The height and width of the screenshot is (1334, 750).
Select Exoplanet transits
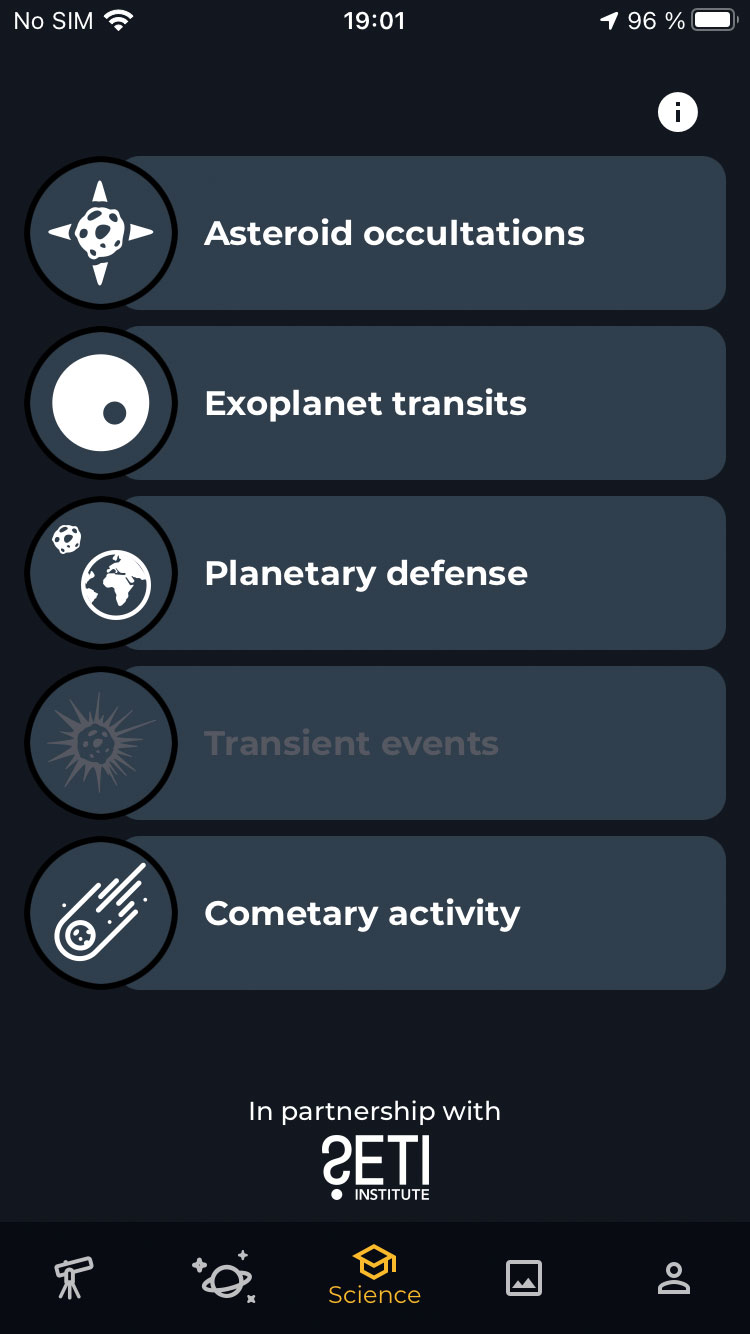click(375, 403)
